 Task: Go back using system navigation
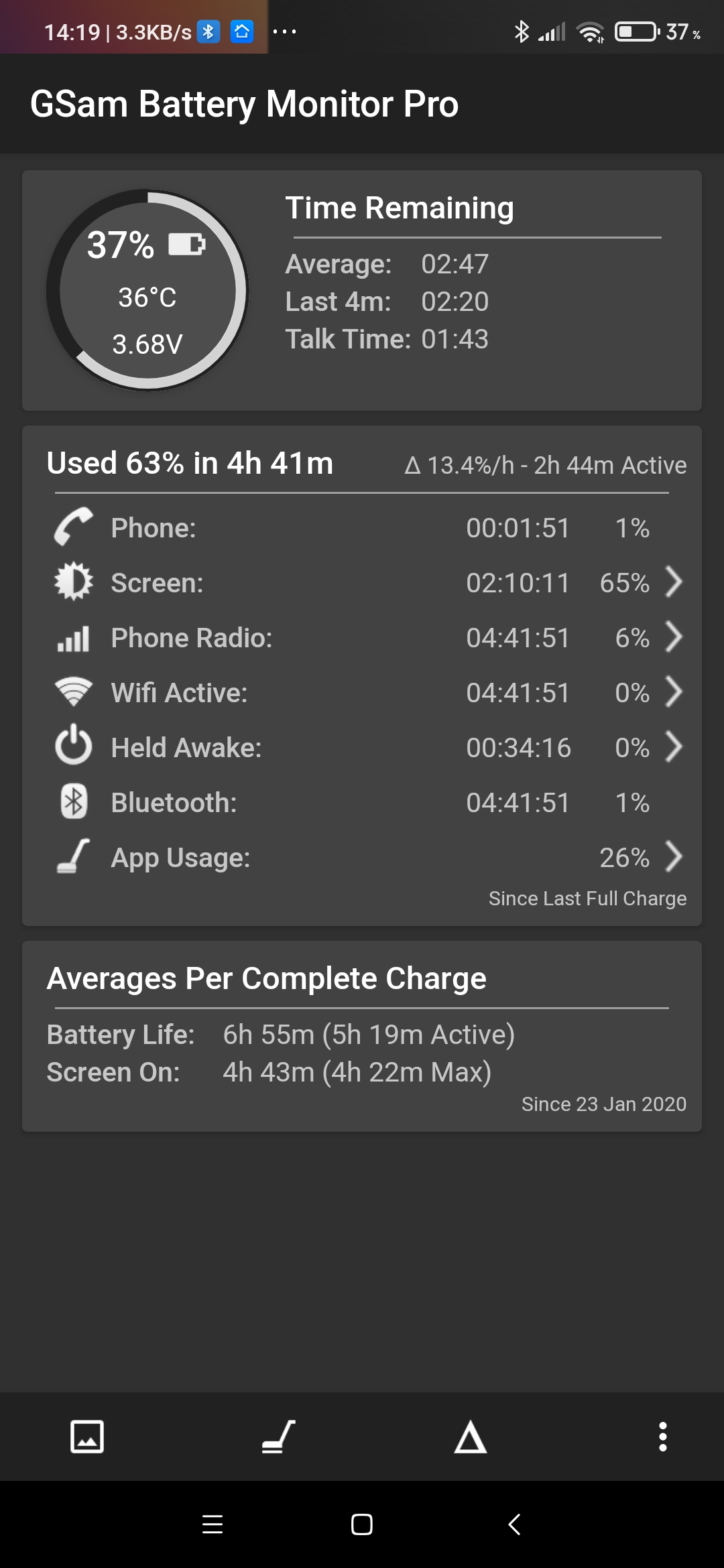click(x=514, y=1524)
